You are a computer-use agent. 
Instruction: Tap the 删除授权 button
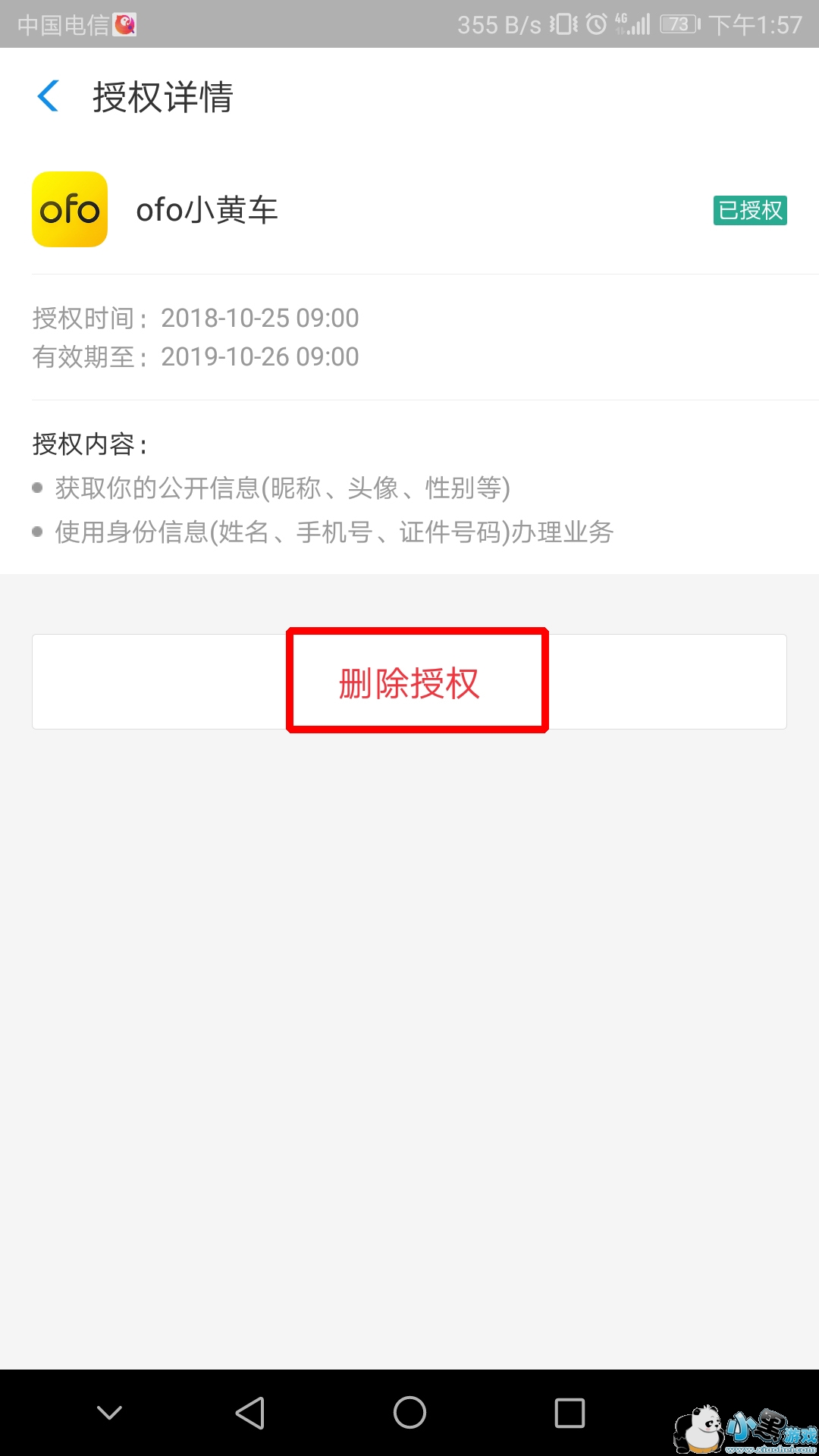click(x=409, y=682)
